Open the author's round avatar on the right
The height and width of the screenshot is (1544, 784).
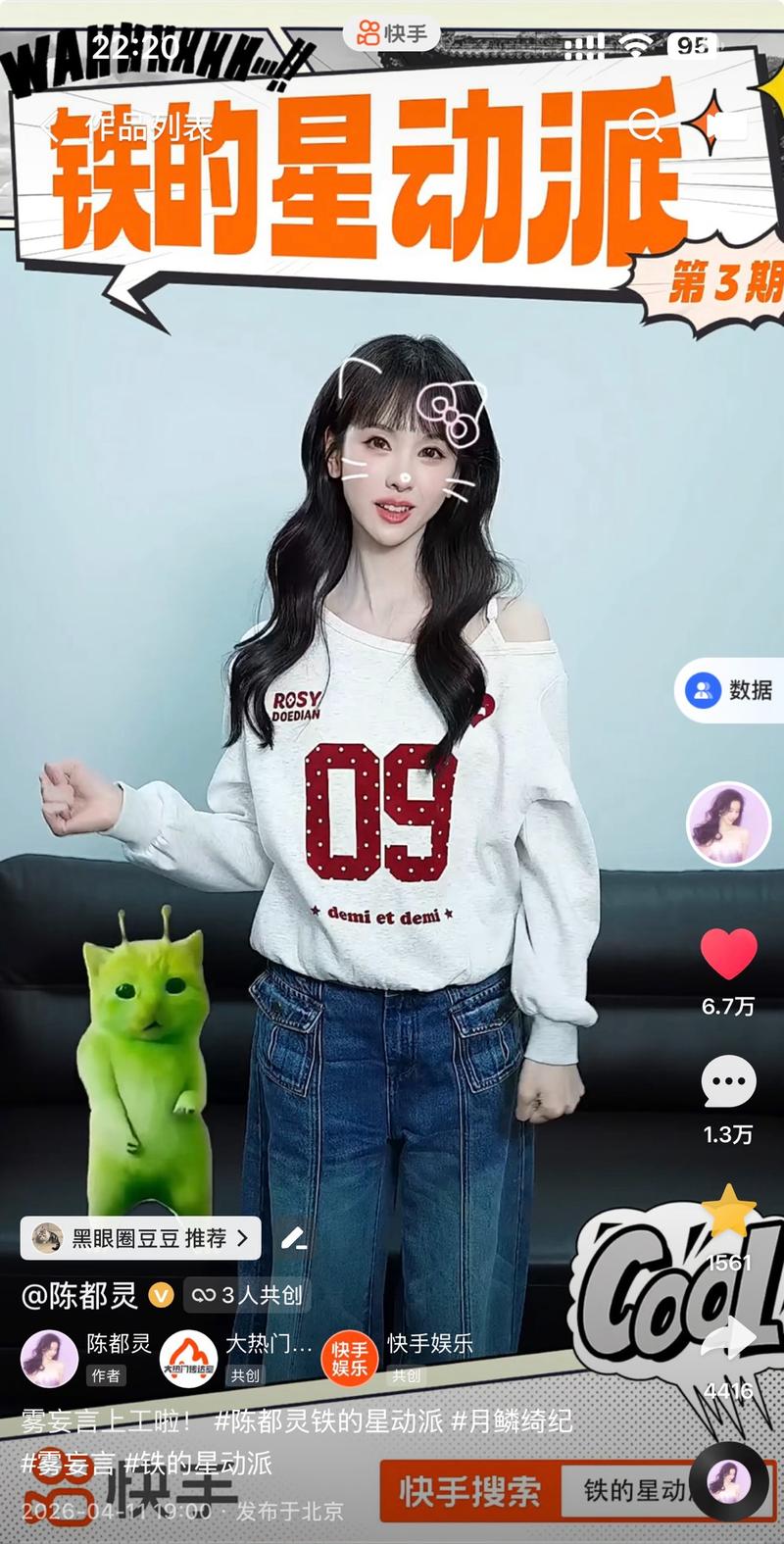click(728, 823)
